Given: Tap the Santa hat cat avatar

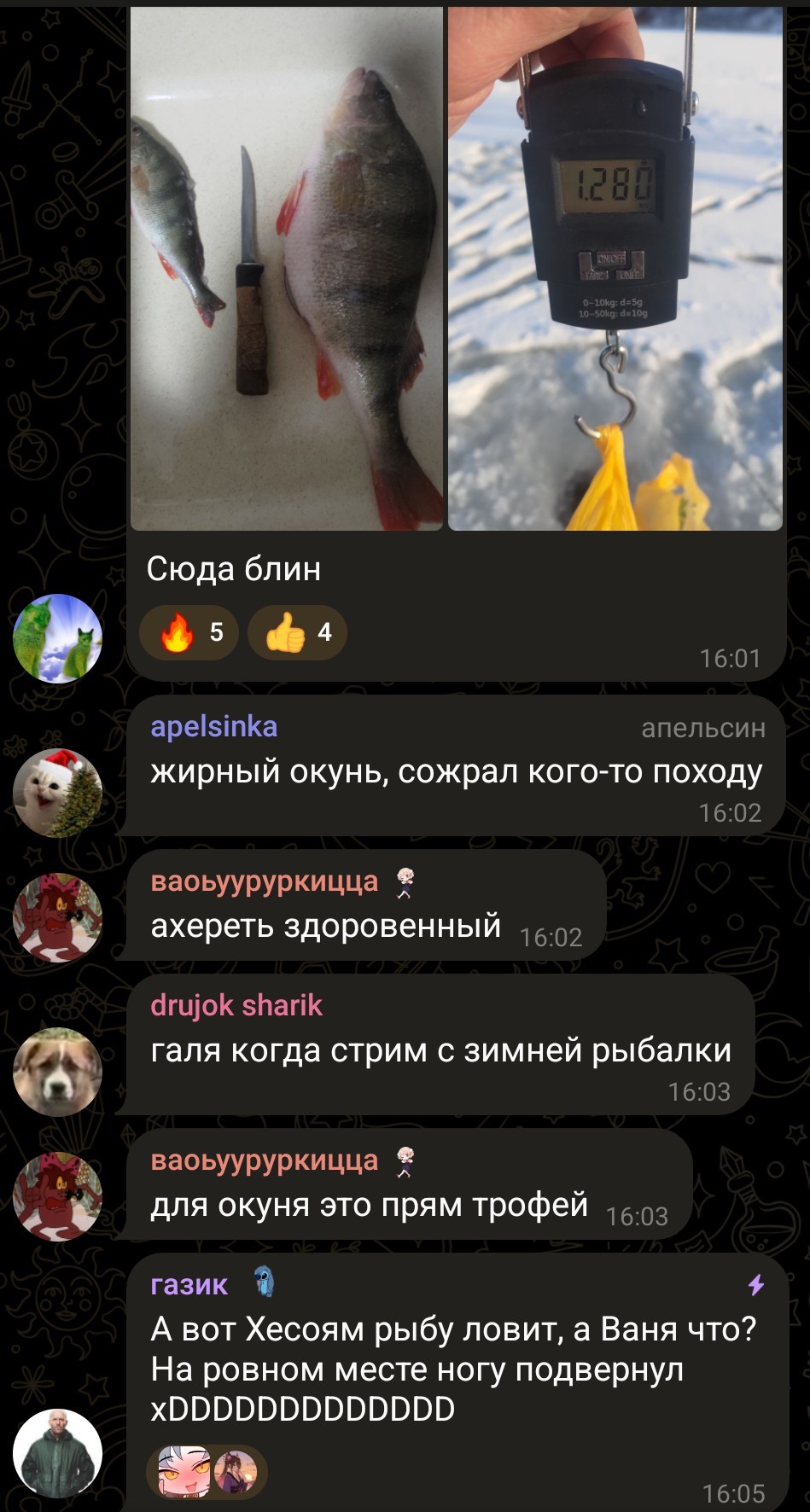Looking at the screenshot, I should [57, 793].
